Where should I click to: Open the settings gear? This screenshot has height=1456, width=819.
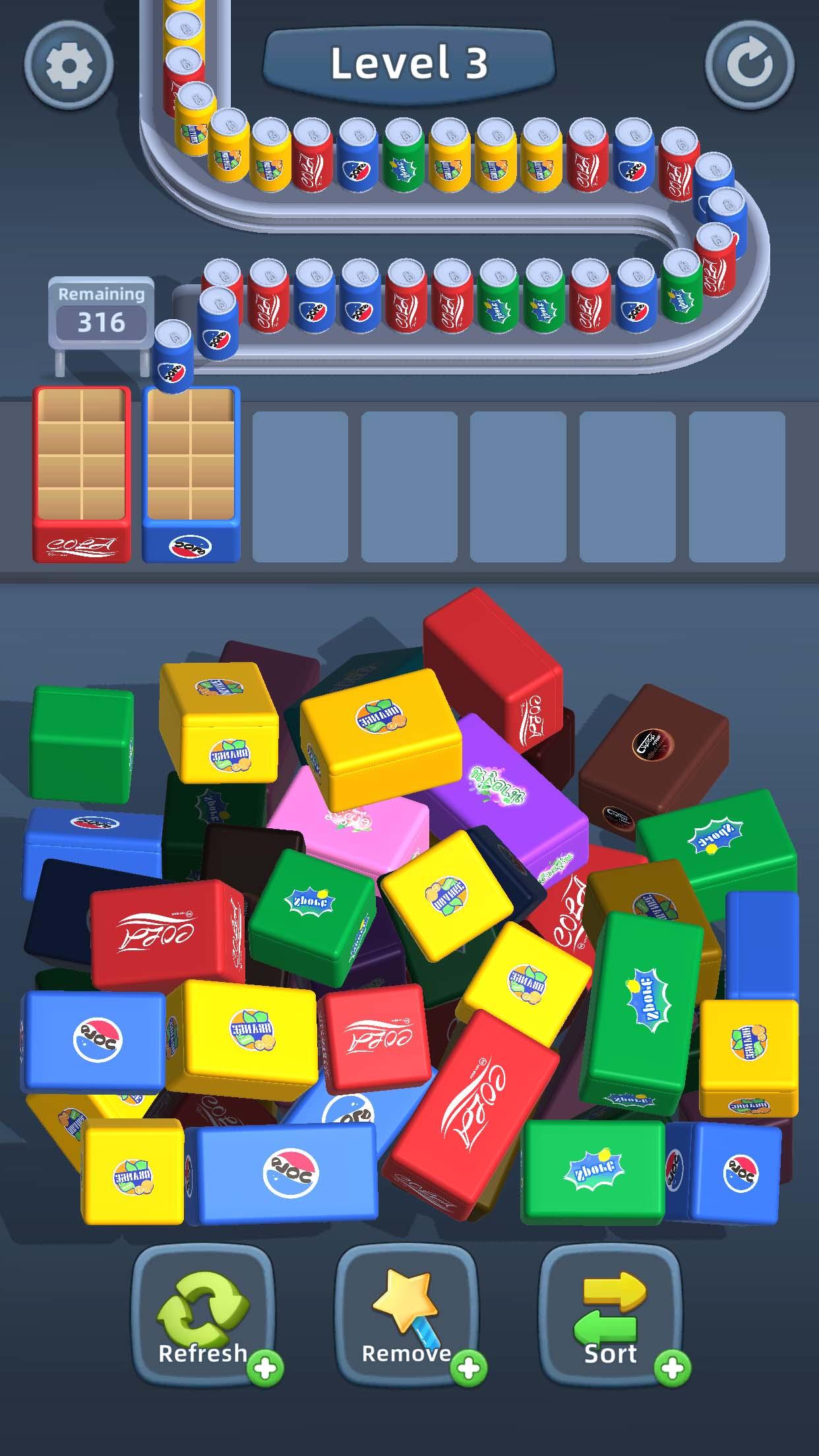pos(69,65)
